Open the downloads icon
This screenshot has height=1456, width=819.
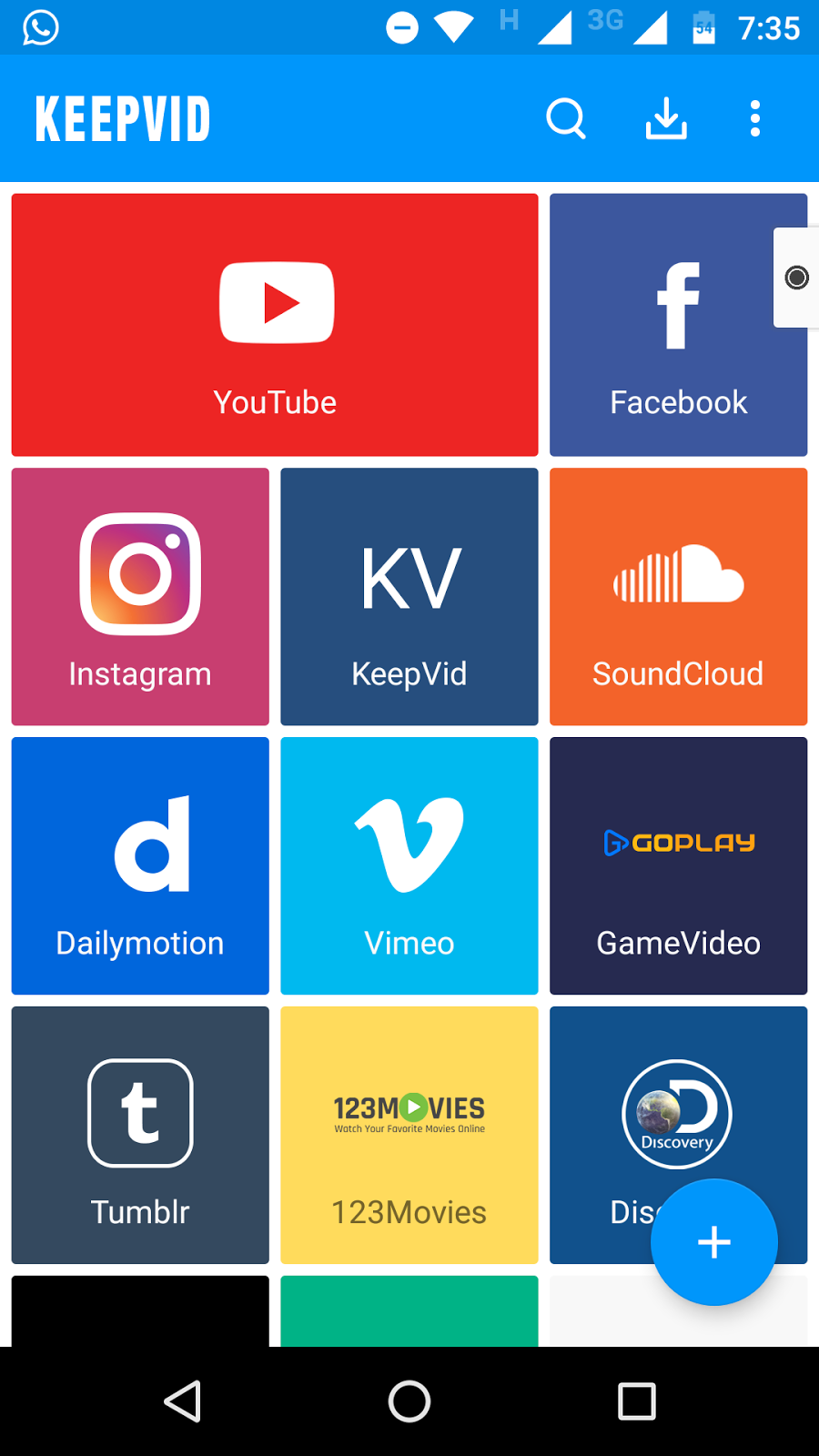(x=666, y=118)
